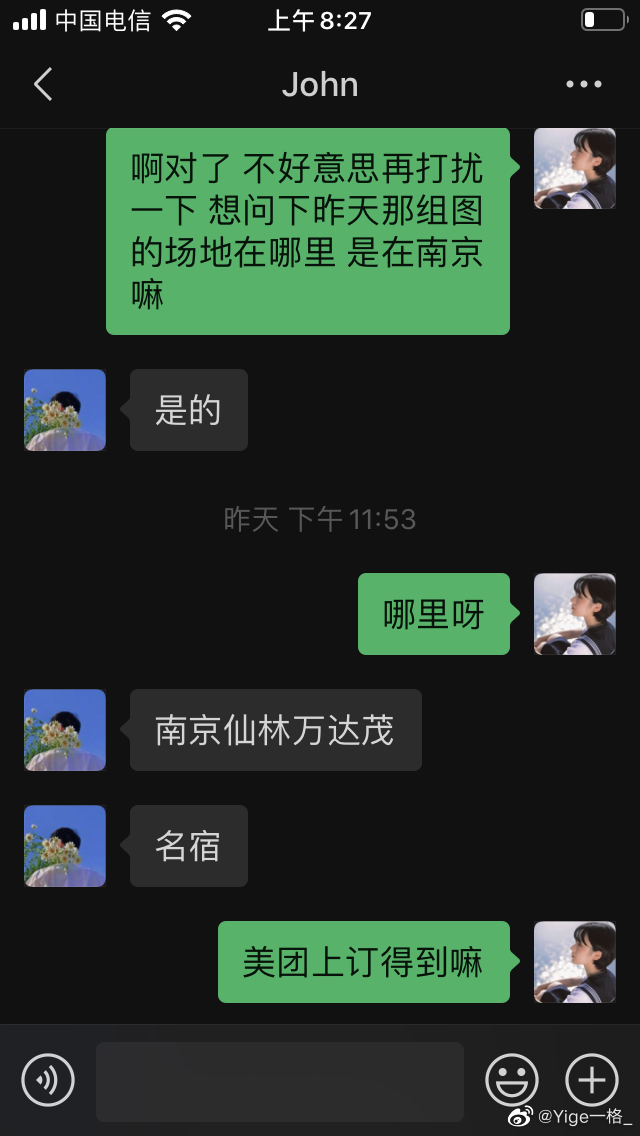Open the three-dot chat info menu

583,84
